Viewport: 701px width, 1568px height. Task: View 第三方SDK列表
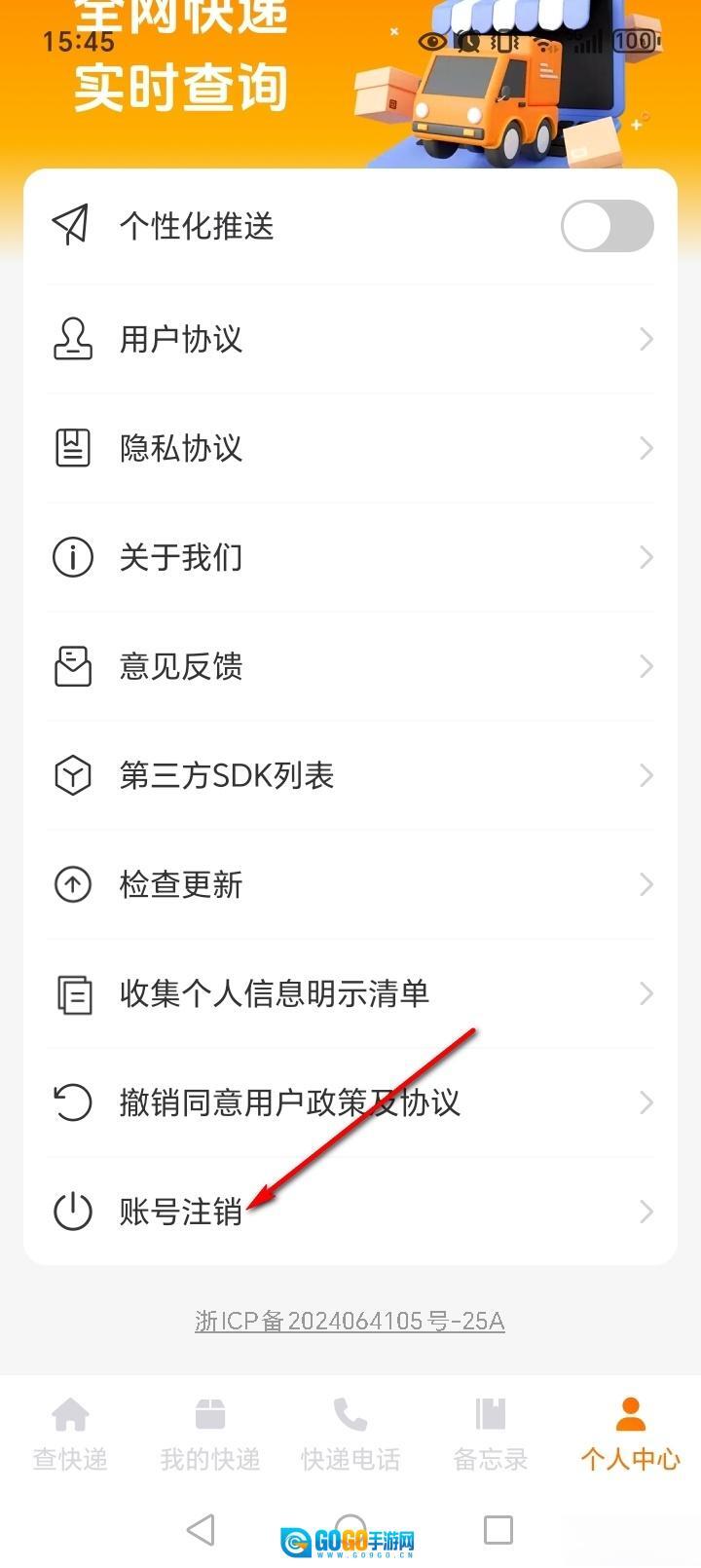pos(350,775)
